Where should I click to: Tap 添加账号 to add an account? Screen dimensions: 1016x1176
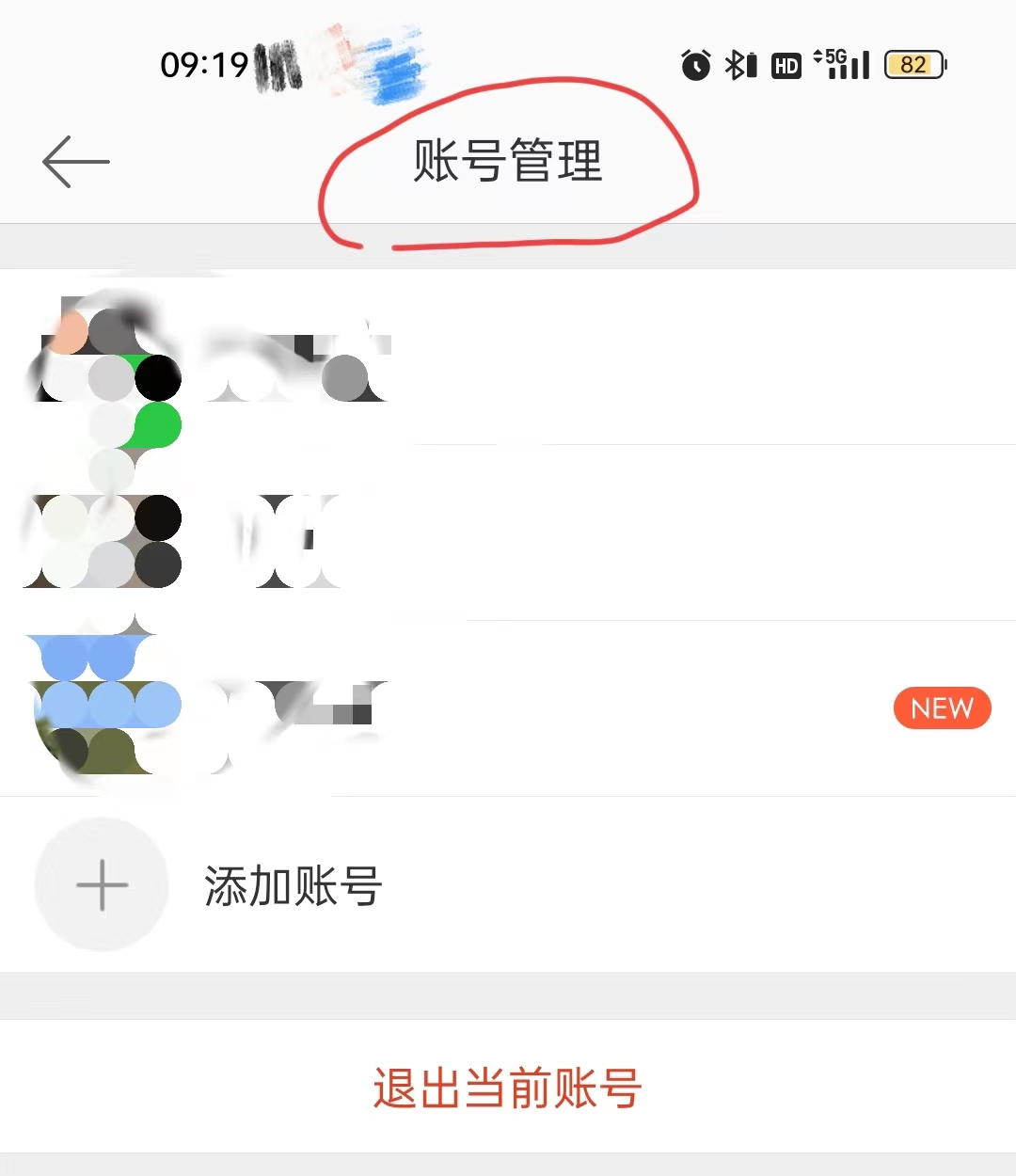[x=292, y=885]
